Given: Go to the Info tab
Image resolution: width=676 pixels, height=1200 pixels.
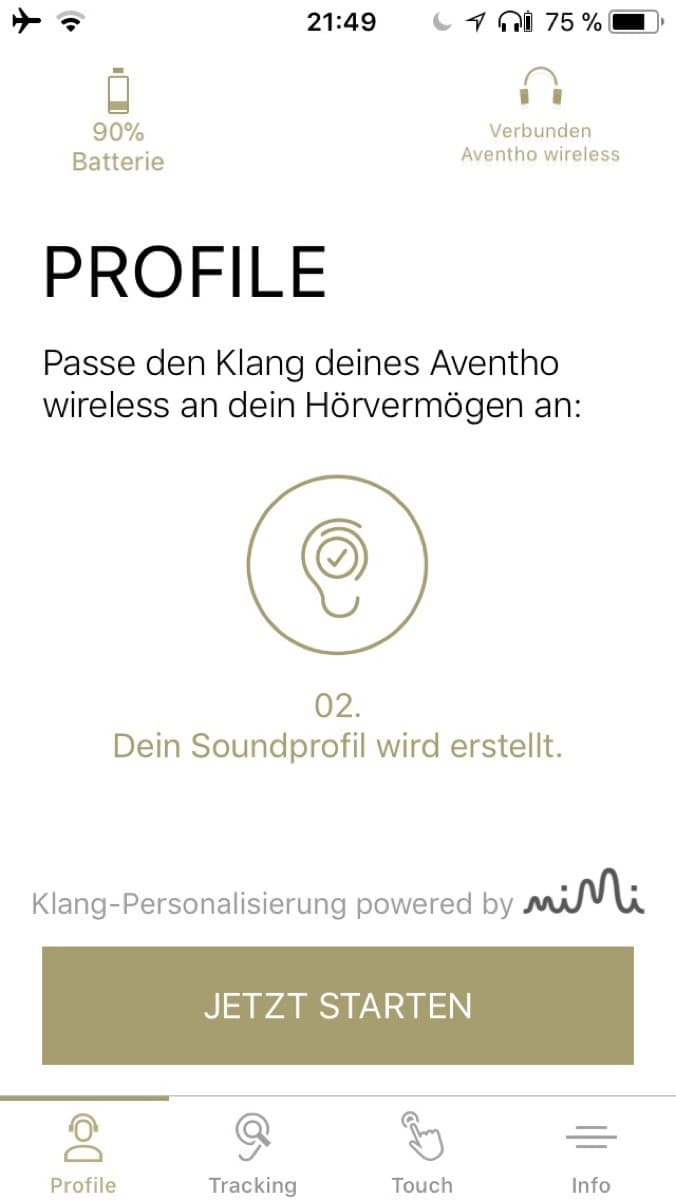Looking at the screenshot, I should click(x=591, y=1151).
